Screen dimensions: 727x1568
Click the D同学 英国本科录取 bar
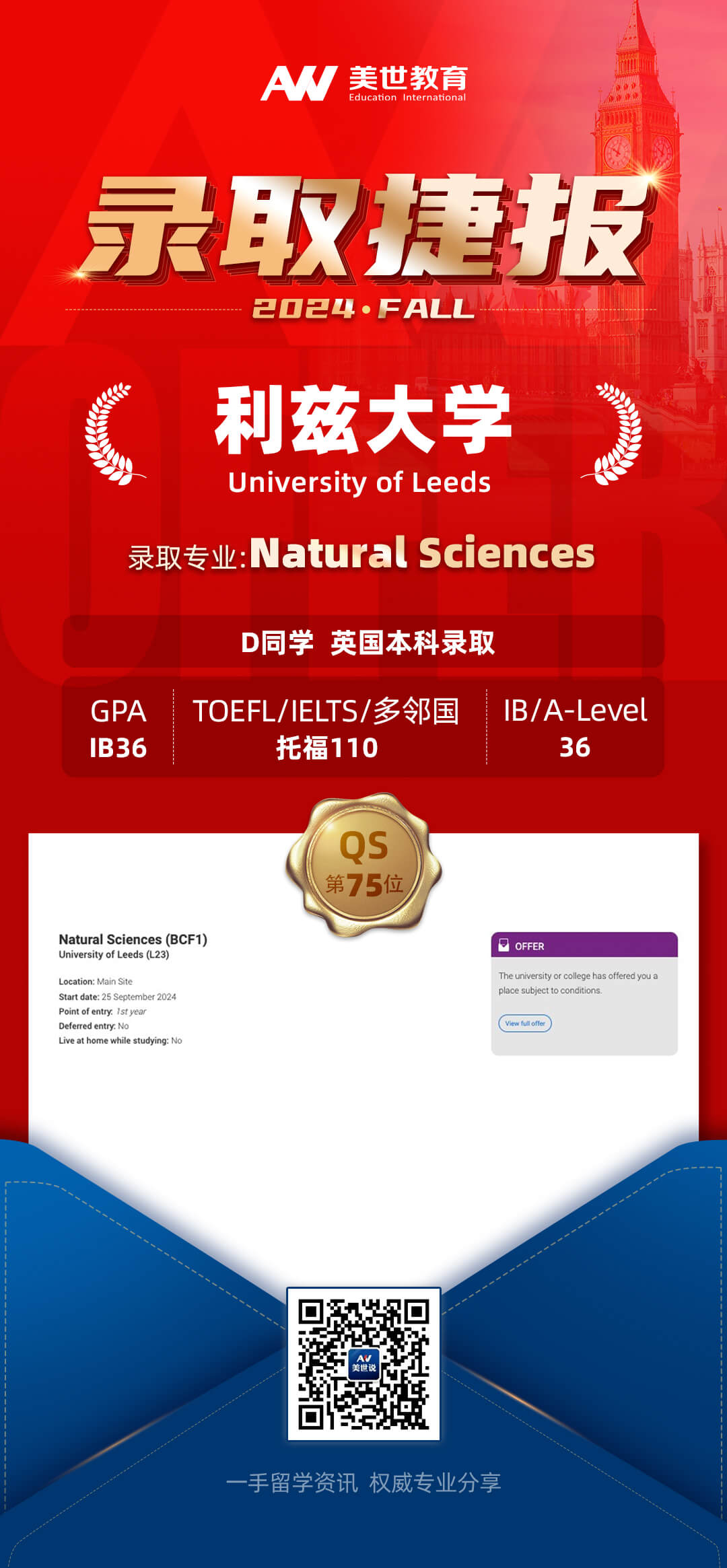pos(363,641)
